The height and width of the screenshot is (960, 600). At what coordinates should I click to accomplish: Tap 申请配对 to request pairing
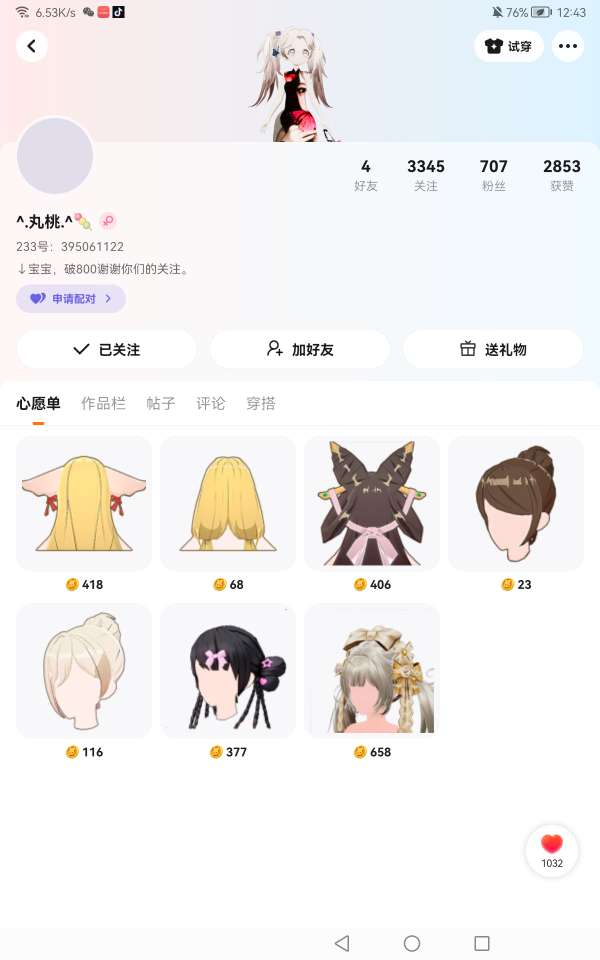71,299
